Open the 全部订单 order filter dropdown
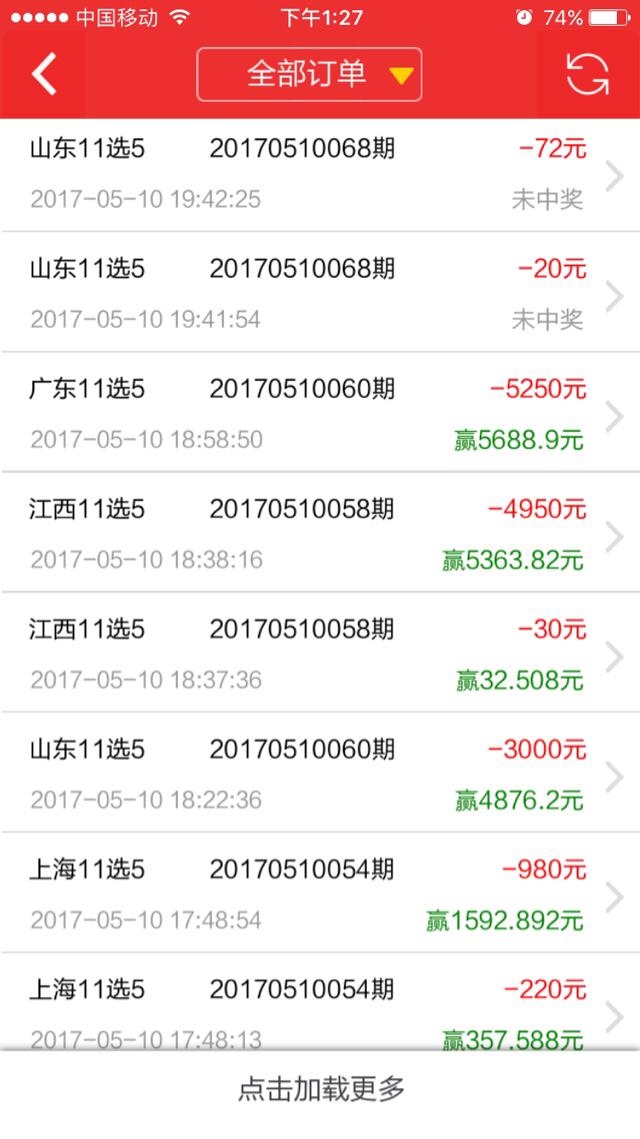640x1139 pixels. (x=309, y=74)
